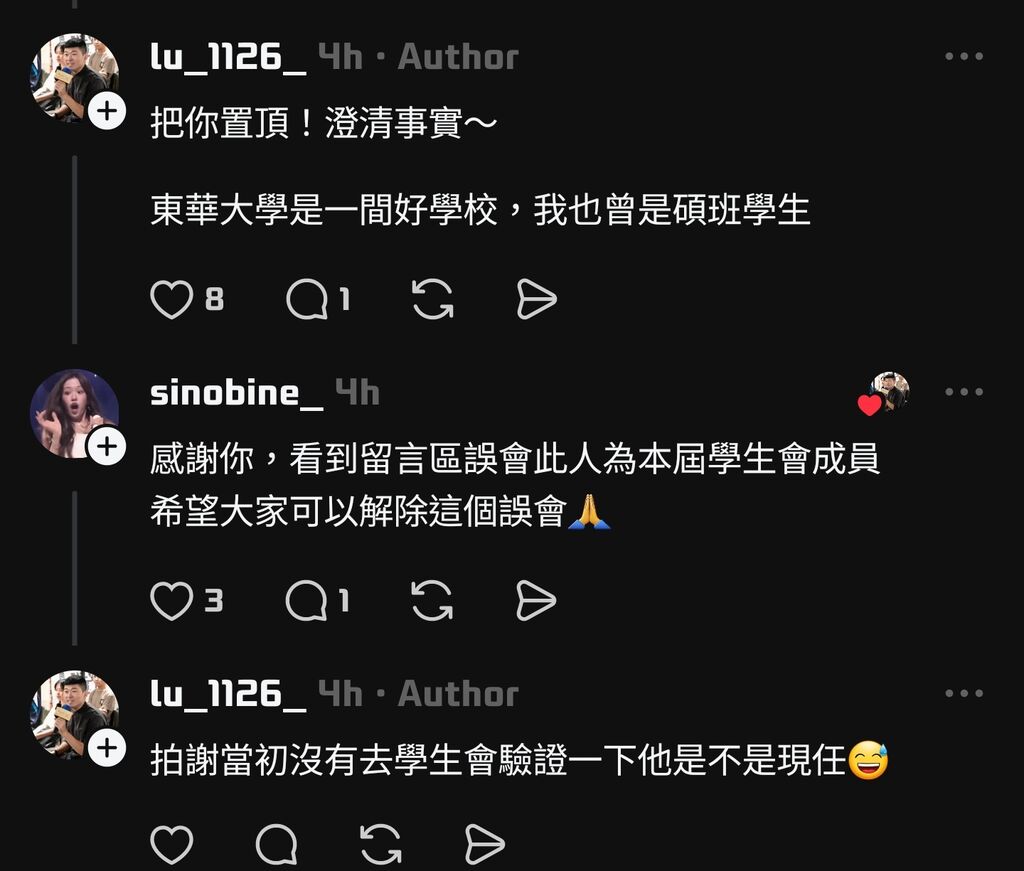Screen dimensions: 1024x871
Task: Repost sinobine_'s comment
Action: [433, 601]
